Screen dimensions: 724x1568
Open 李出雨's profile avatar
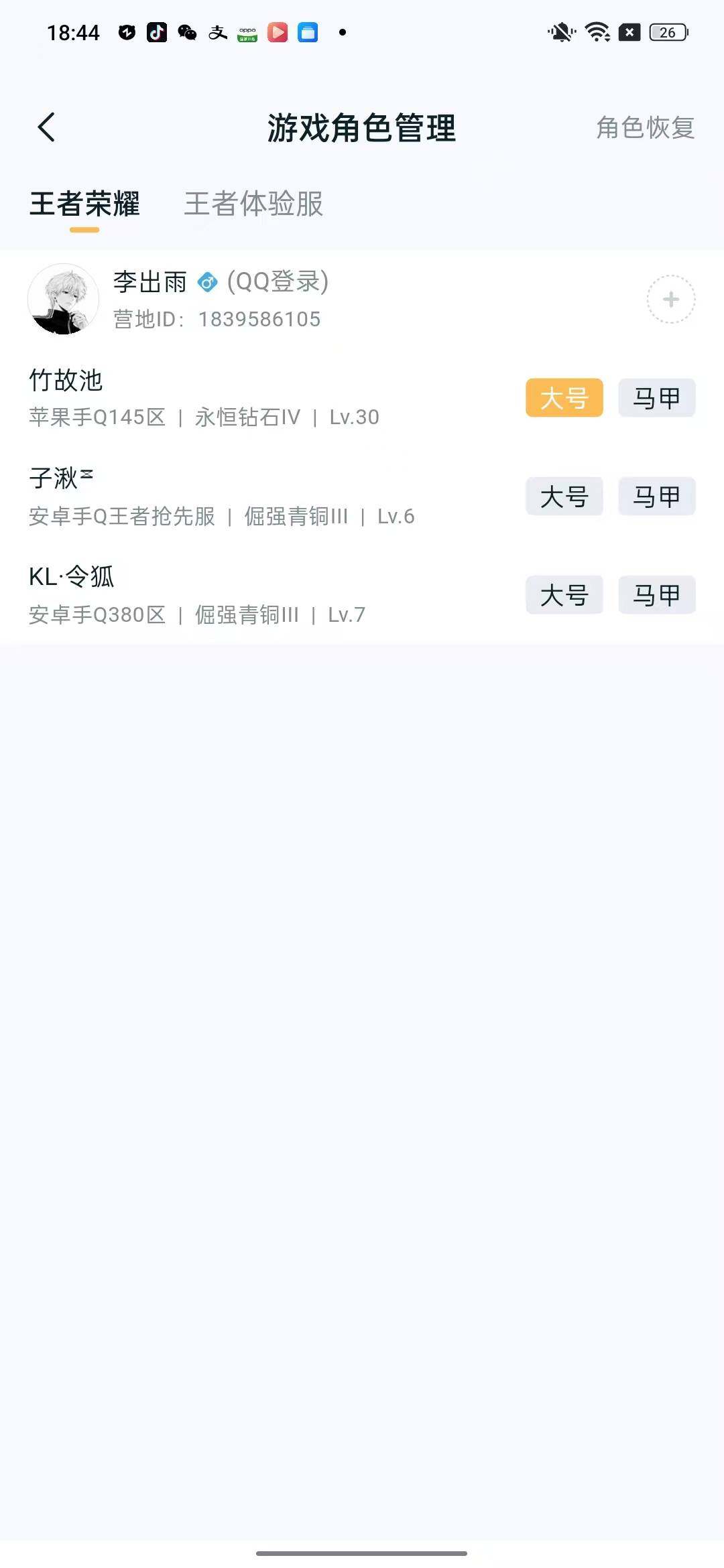point(63,299)
